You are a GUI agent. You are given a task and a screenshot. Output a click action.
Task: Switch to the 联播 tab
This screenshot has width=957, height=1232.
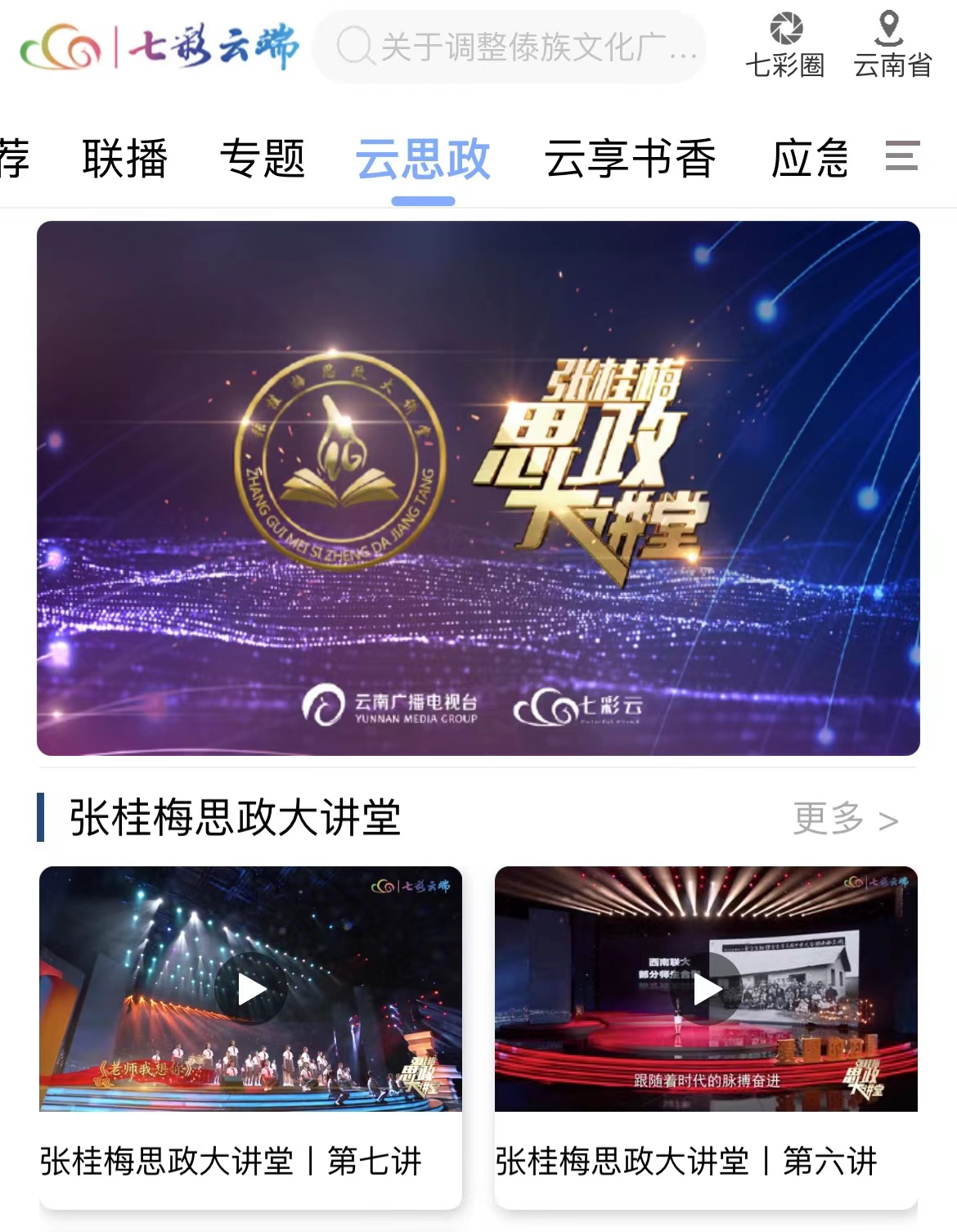coord(125,158)
